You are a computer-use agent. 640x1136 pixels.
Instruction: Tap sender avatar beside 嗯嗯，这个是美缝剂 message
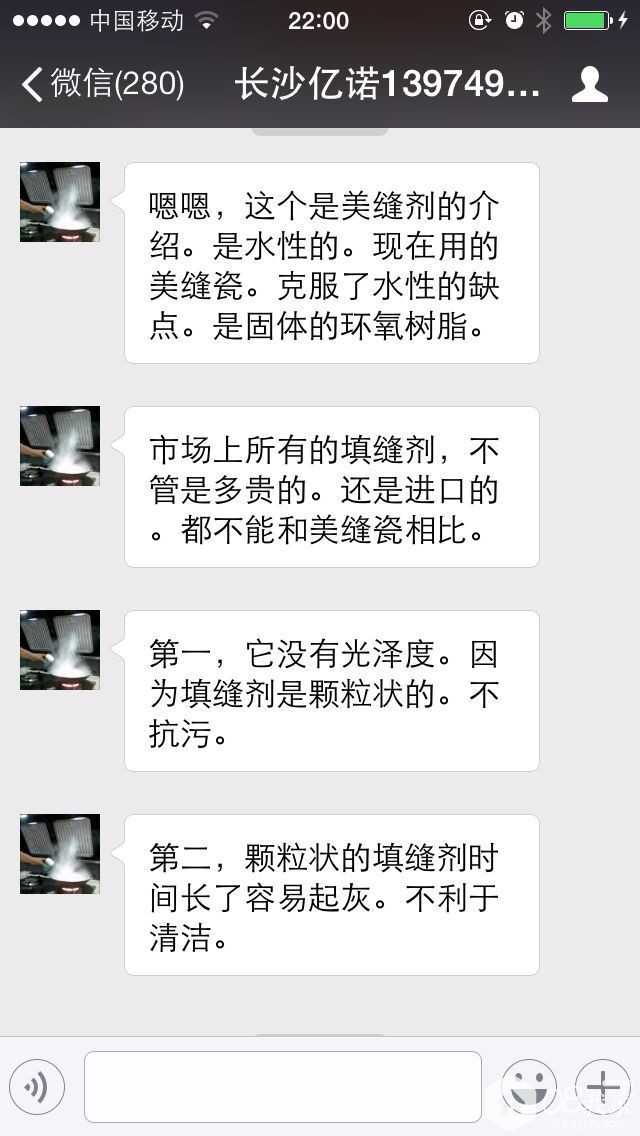pyautogui.click(x=60, y=202)
